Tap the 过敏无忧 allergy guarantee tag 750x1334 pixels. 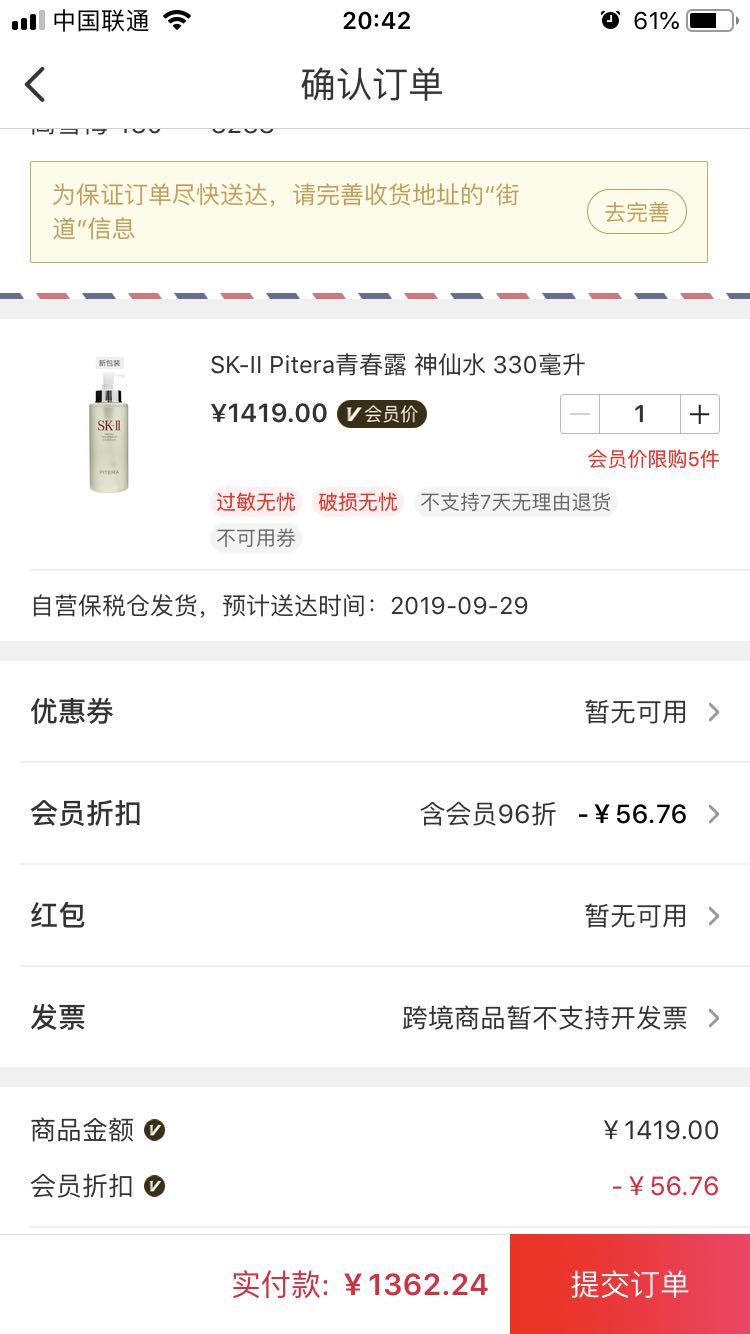click(x=255, y=502)
